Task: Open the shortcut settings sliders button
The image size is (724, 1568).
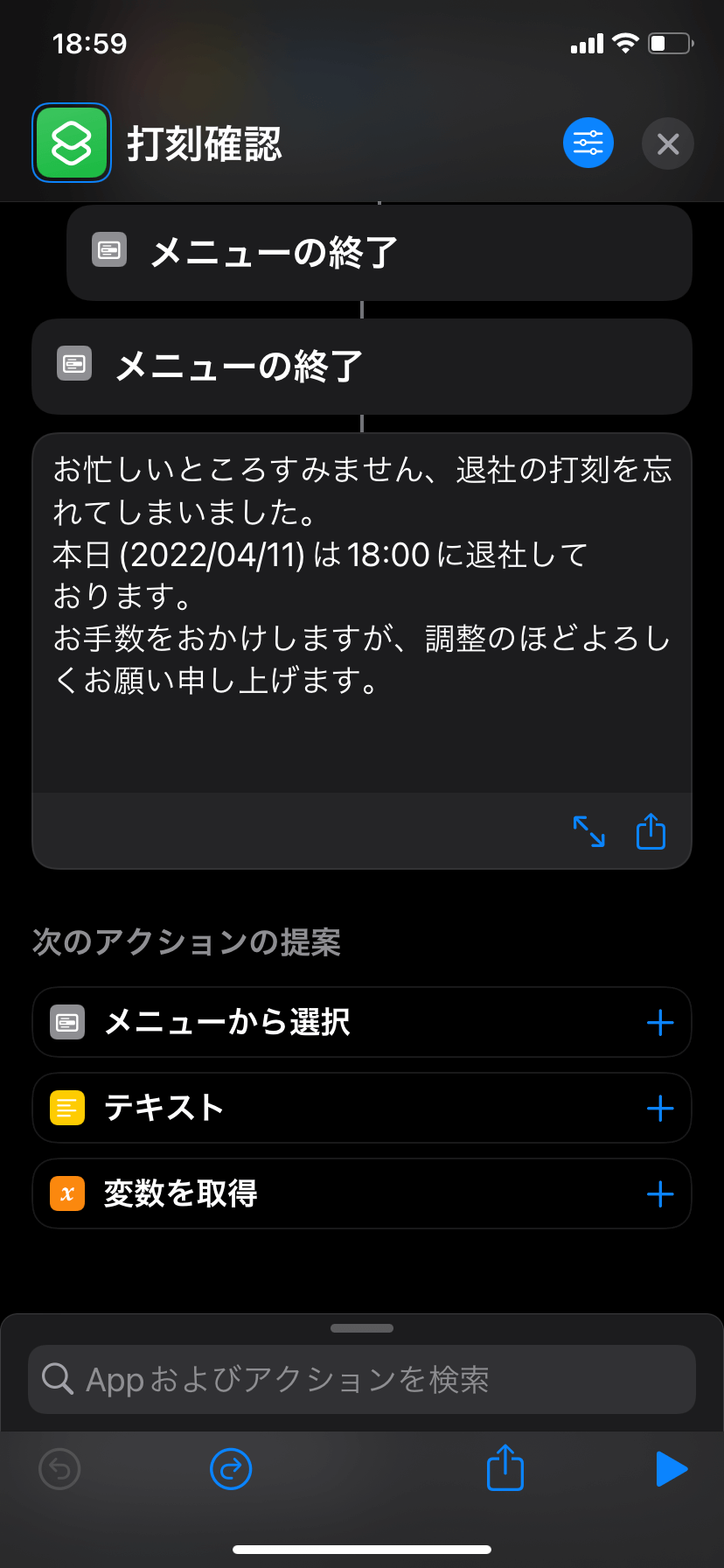Action: point(588,143)
